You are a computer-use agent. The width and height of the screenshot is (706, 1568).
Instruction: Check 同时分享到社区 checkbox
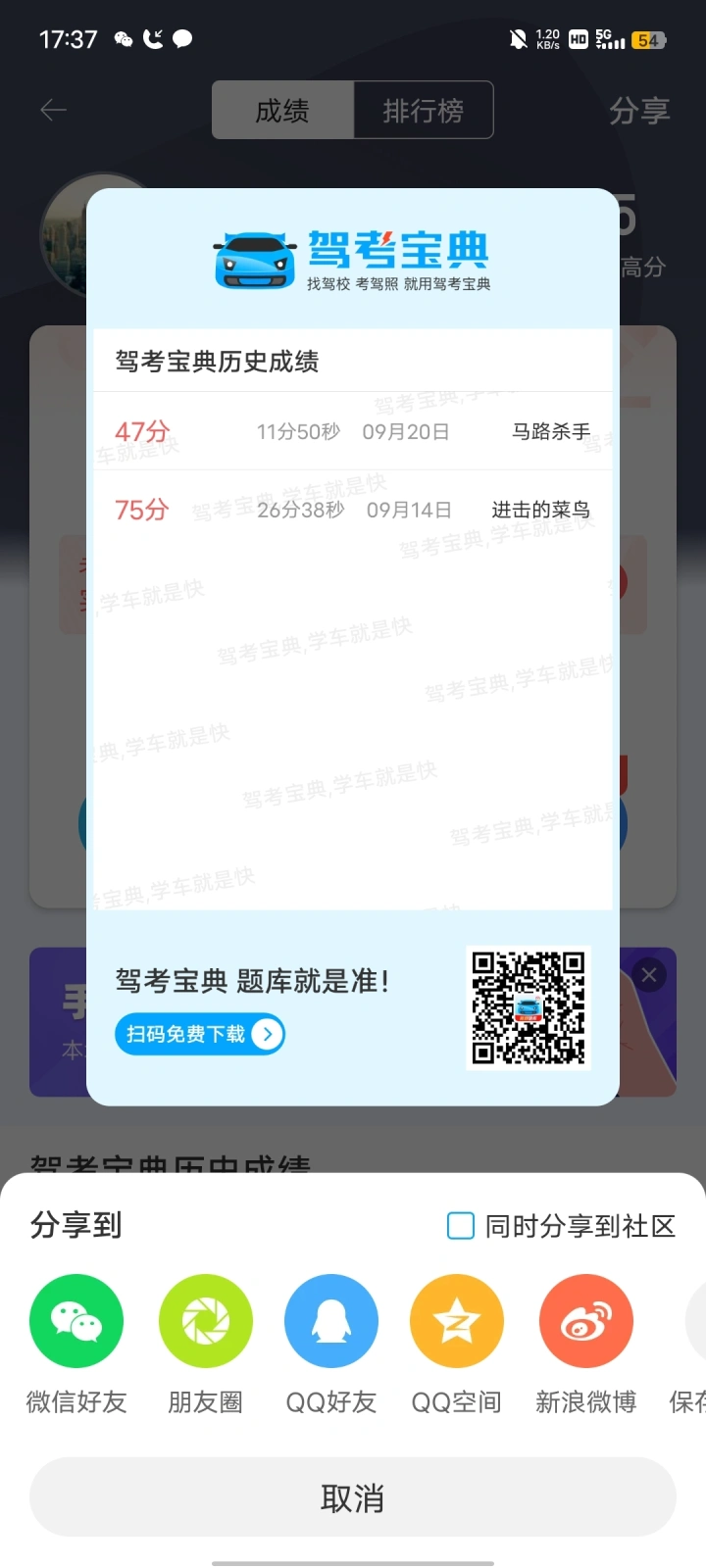pos(461,1226)
